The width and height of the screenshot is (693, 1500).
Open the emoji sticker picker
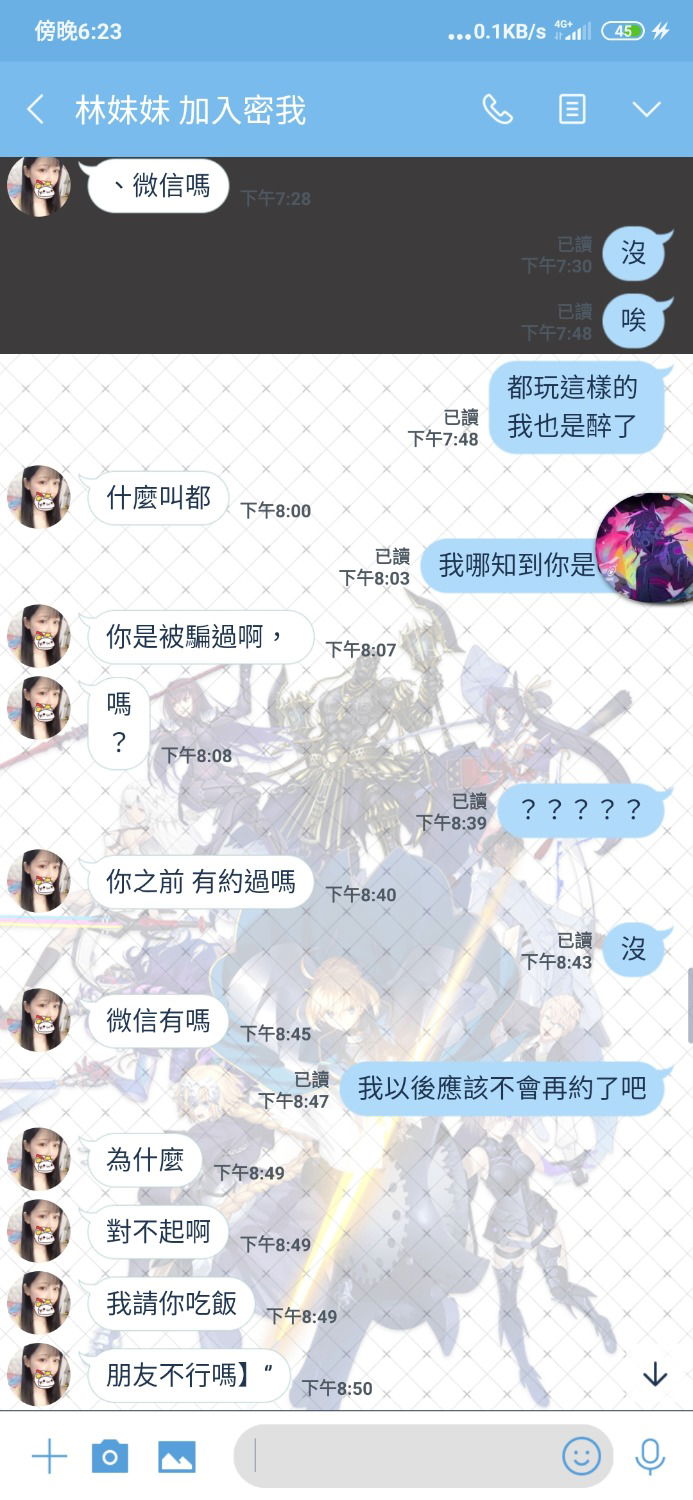581,1457
